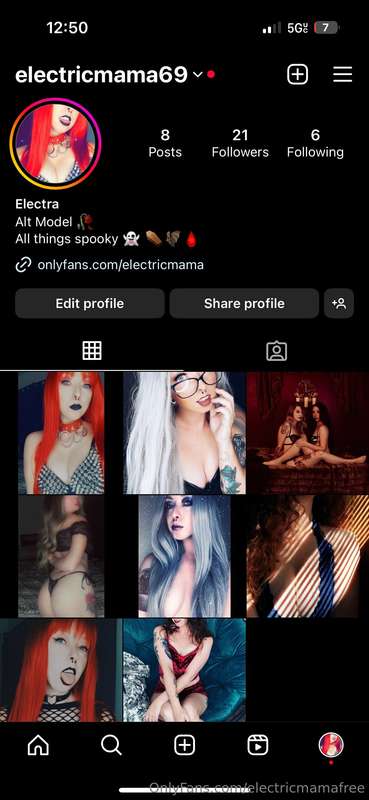369x800 pixels.
Task: Open the account switcher next to electricmama69
Action: [198, 75]
